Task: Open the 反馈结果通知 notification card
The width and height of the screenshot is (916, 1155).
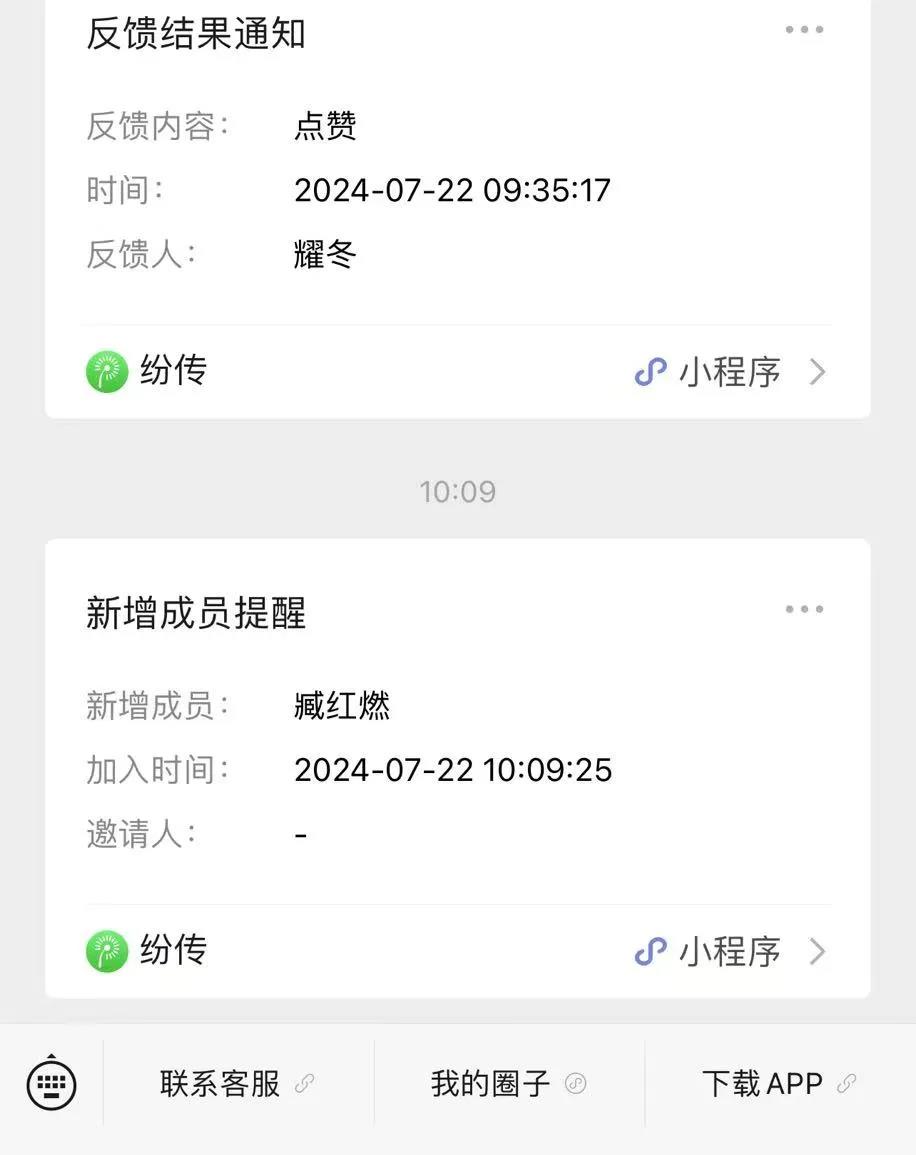Action: 197,34
